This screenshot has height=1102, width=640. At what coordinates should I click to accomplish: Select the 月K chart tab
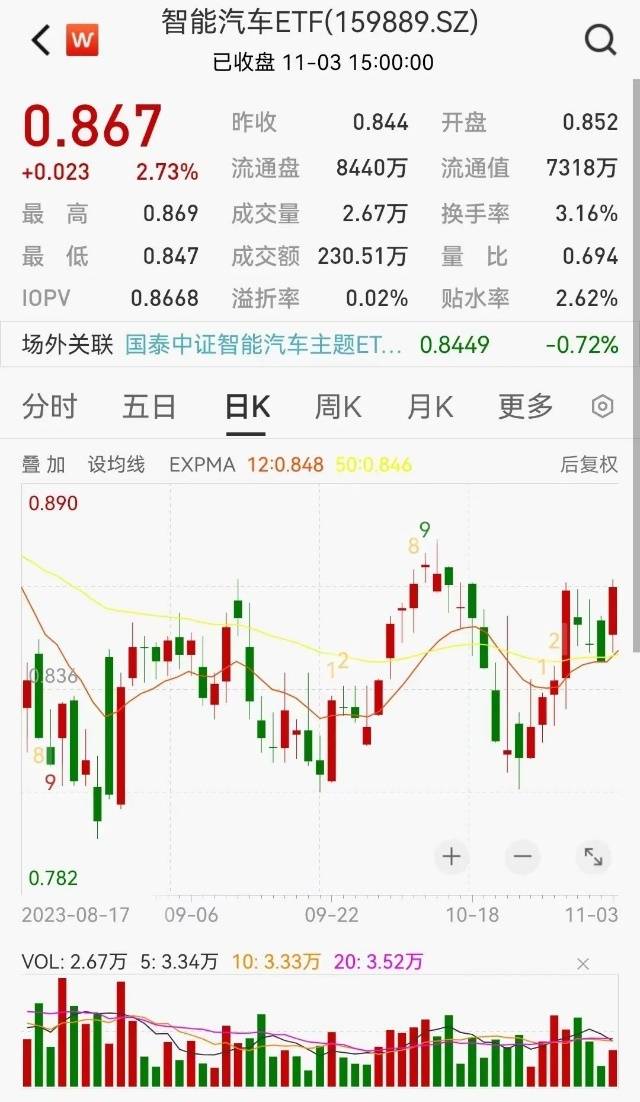430,407
